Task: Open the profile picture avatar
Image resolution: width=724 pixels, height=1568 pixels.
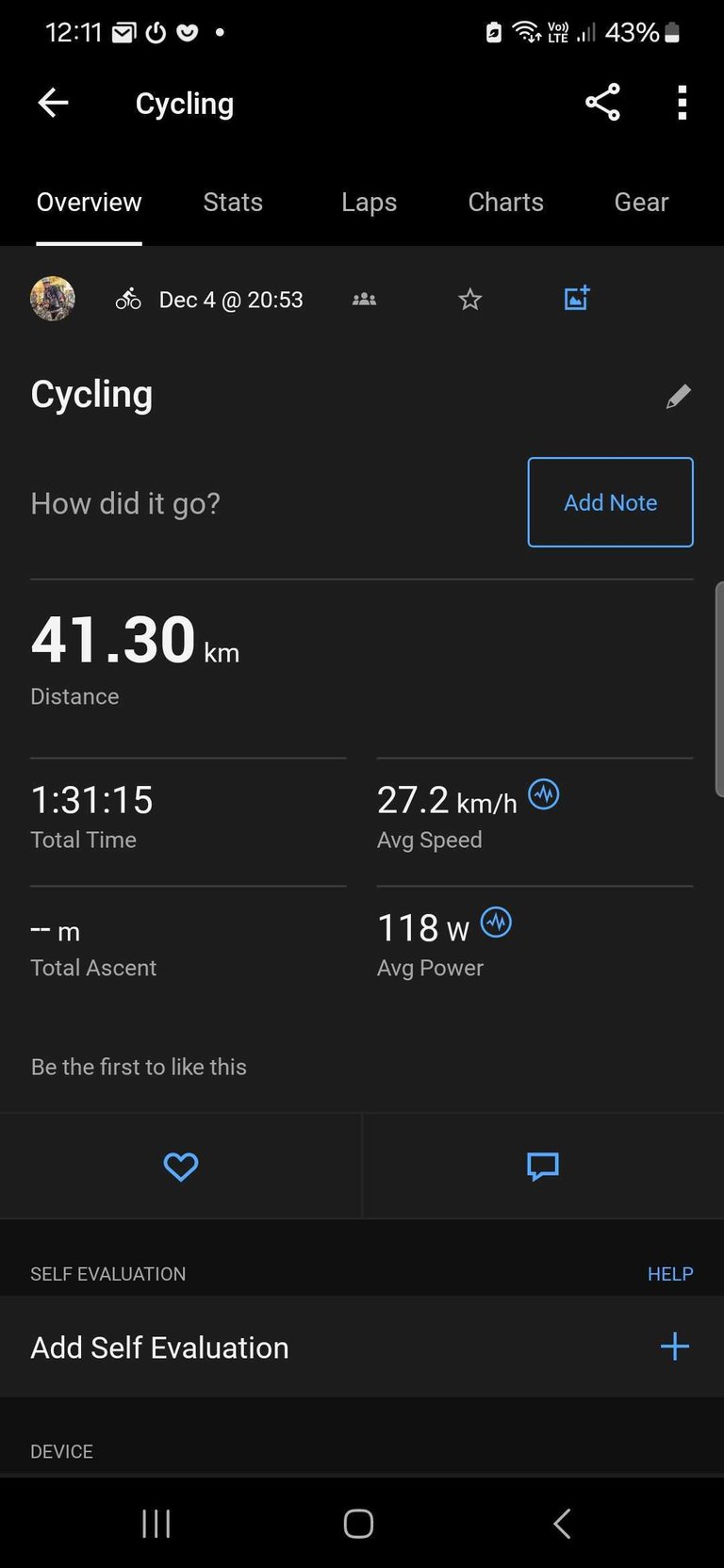Action: point(53,299)
